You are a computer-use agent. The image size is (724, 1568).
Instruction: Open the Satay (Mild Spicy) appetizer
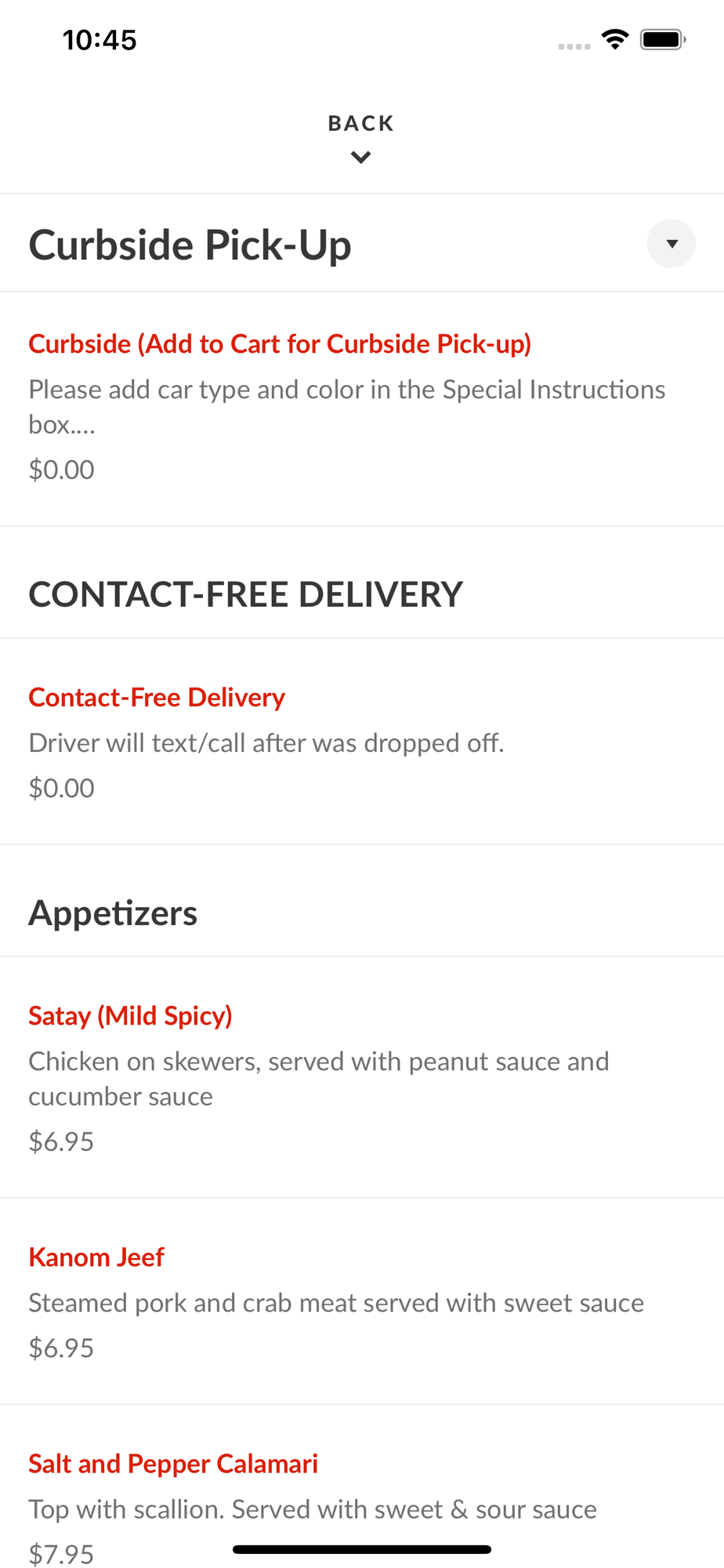point(130,1016)
